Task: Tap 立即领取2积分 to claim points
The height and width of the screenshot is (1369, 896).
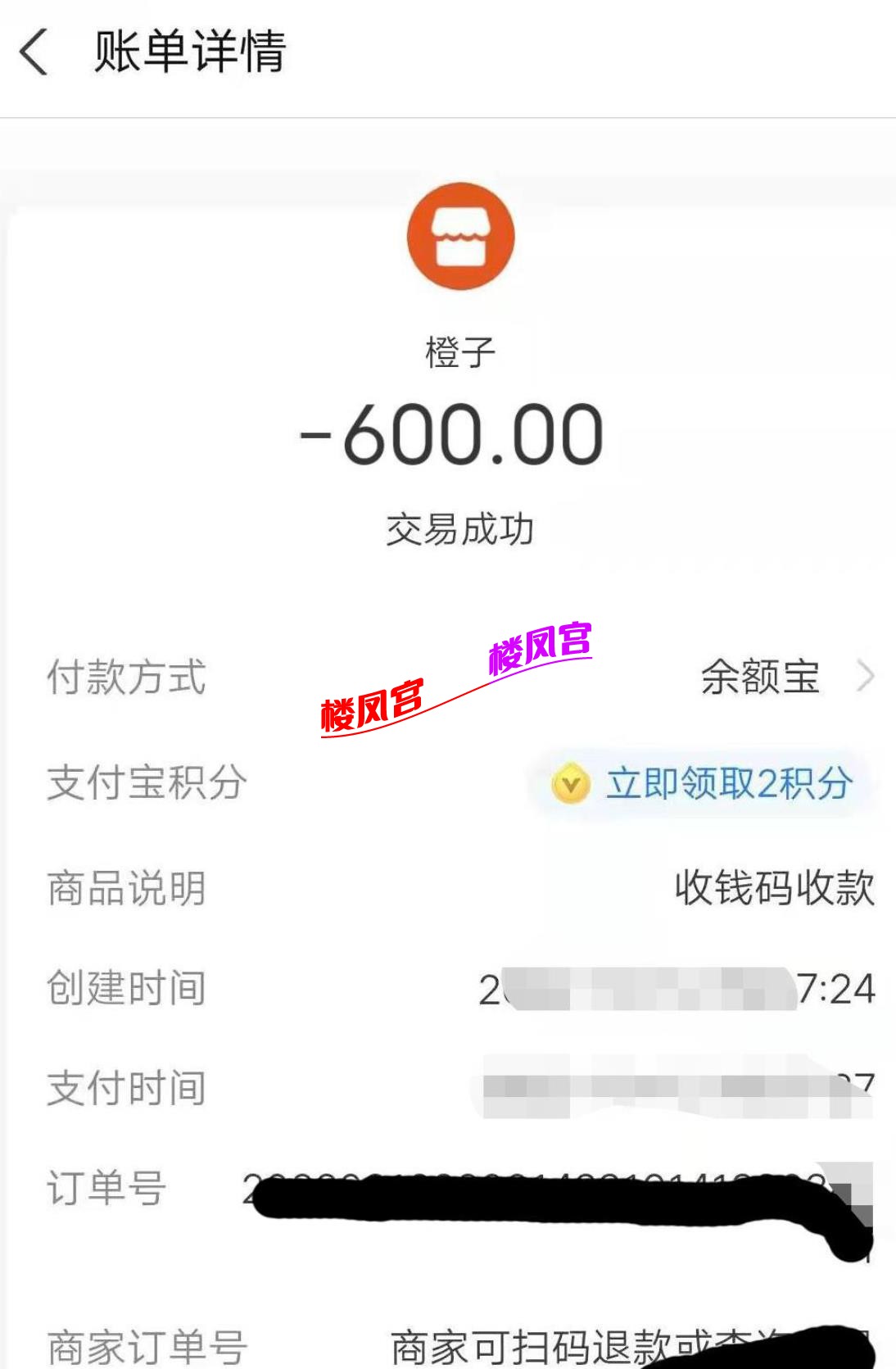Action: click(x=727, y=785)
